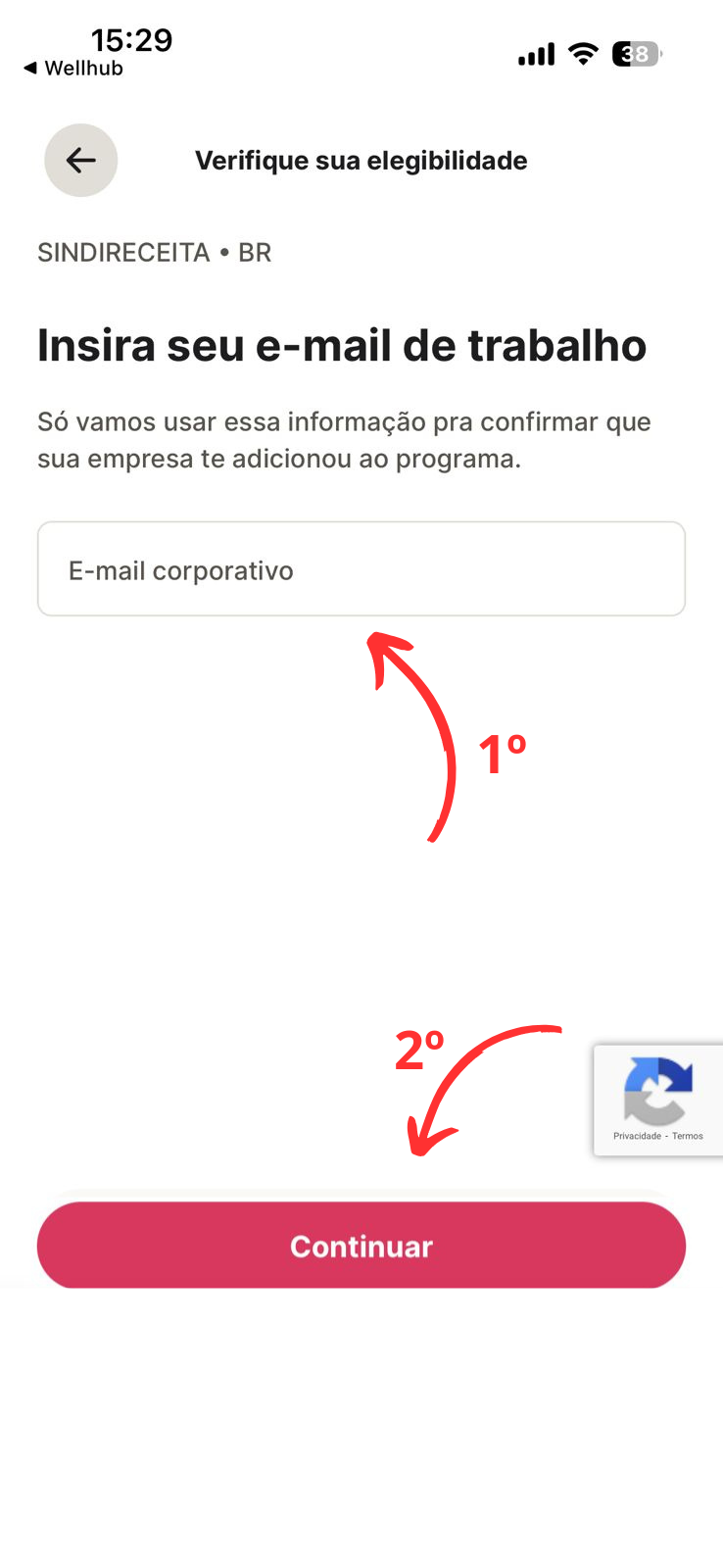Focus the E-mail corporativo field
The height and width of the screenshot is (1568, 723).
(x=361, y=569)
